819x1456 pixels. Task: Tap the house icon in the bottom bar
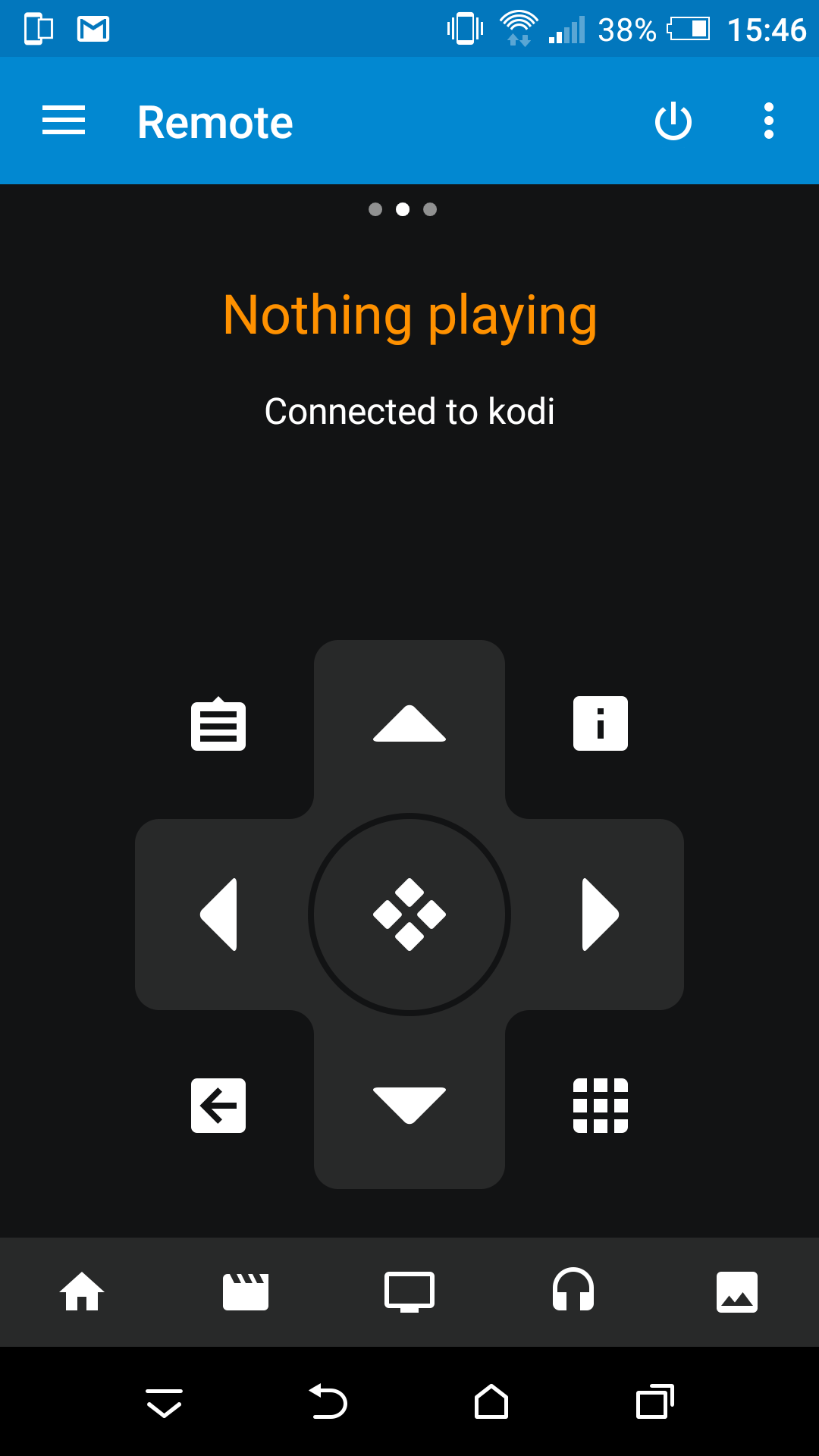coord(82,1291)
